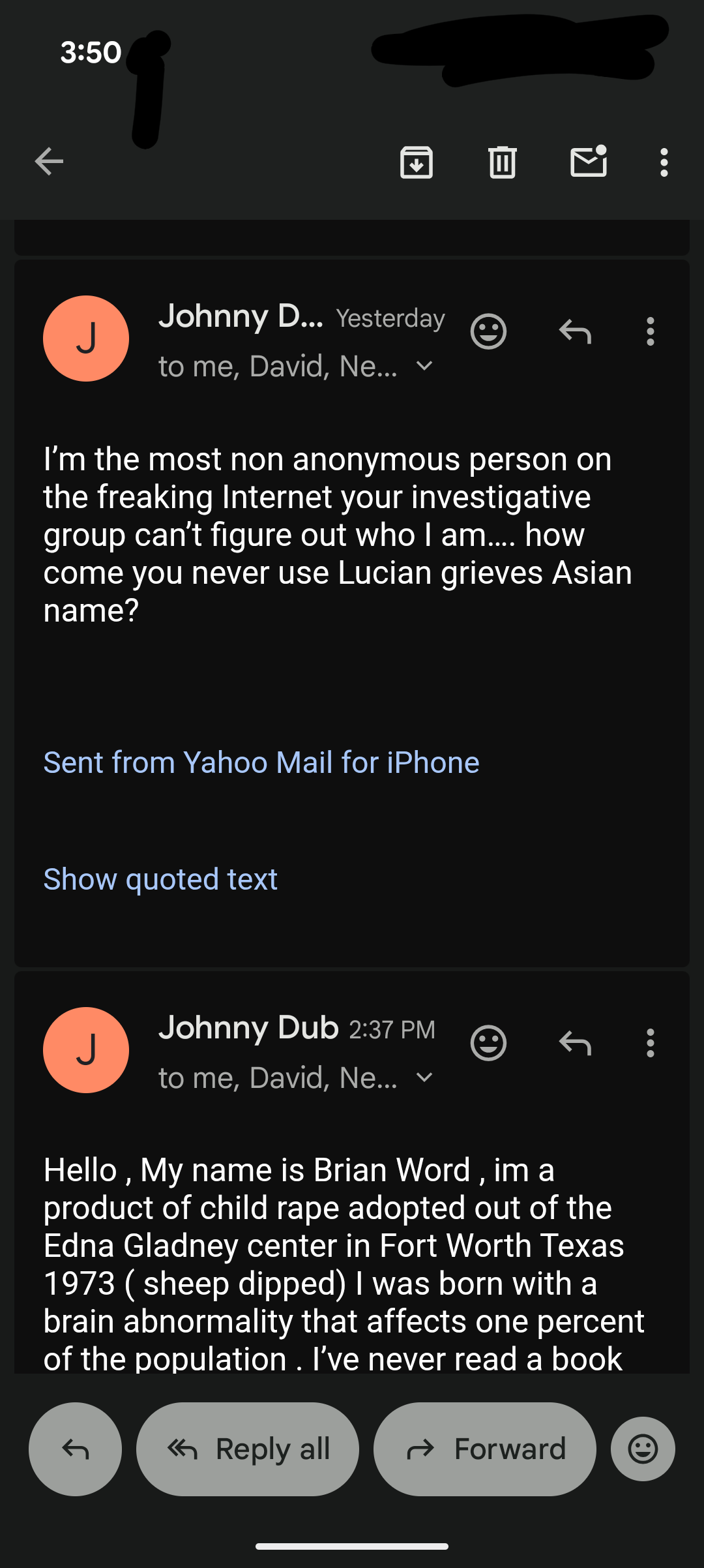
Task: Forward this email
Action: (x=484, y=1449)
